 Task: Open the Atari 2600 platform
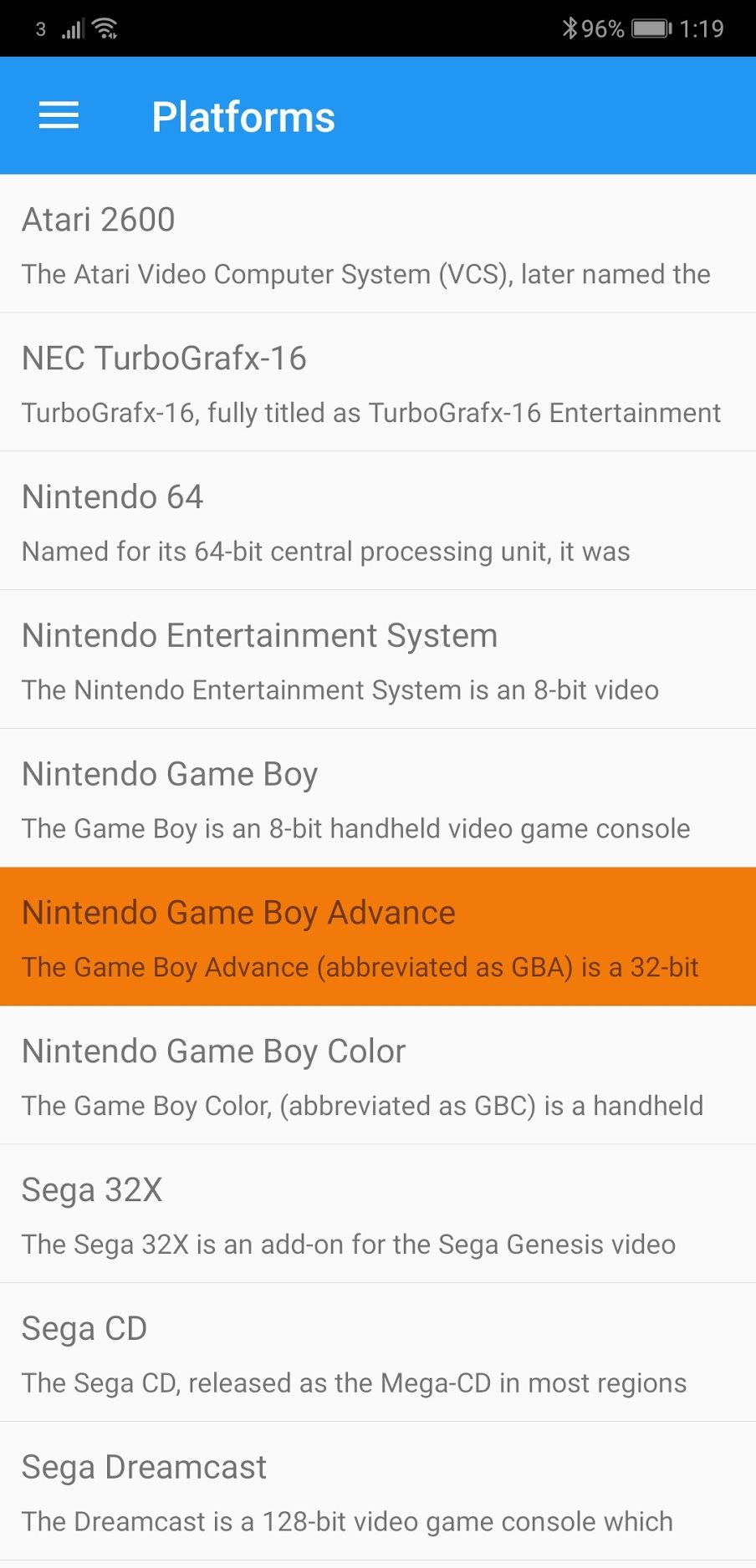[378, 244]
